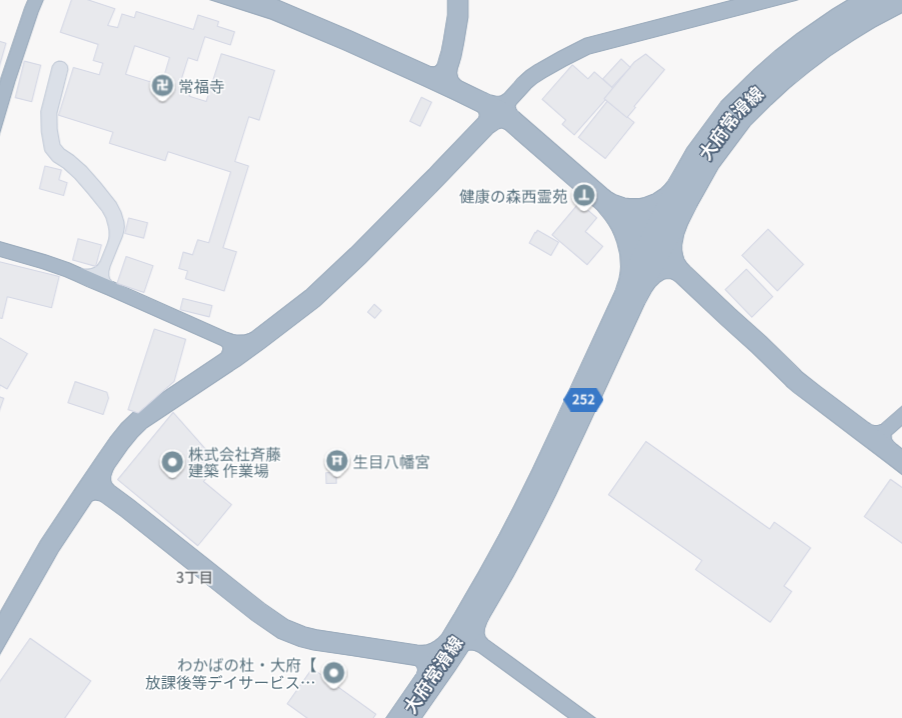Open 株式会社斉藤建築 作業場 place marker
Screen dimensions: 902x718
pos(172,462)
